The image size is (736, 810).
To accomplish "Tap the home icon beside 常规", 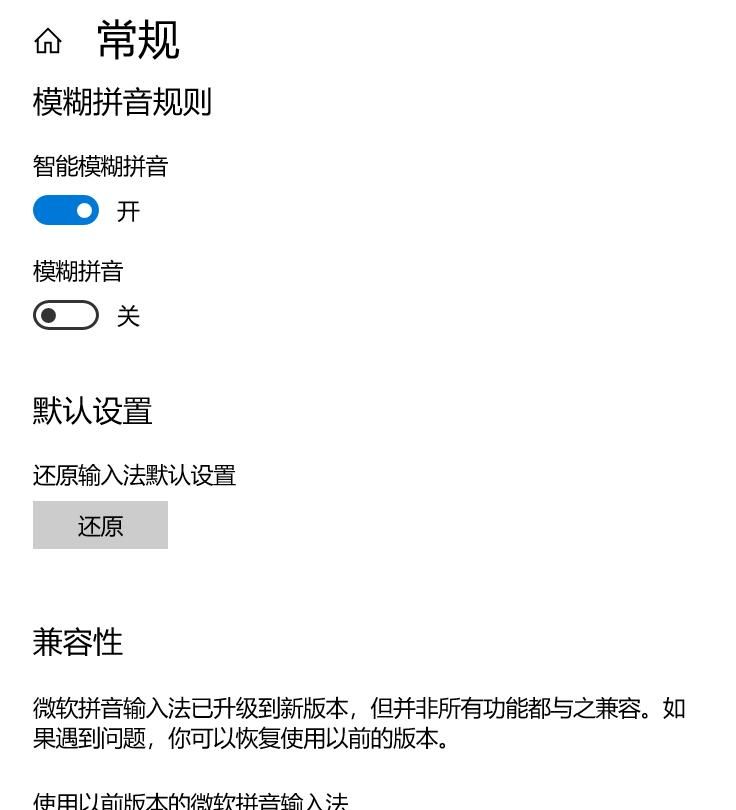I will [47, 42].
